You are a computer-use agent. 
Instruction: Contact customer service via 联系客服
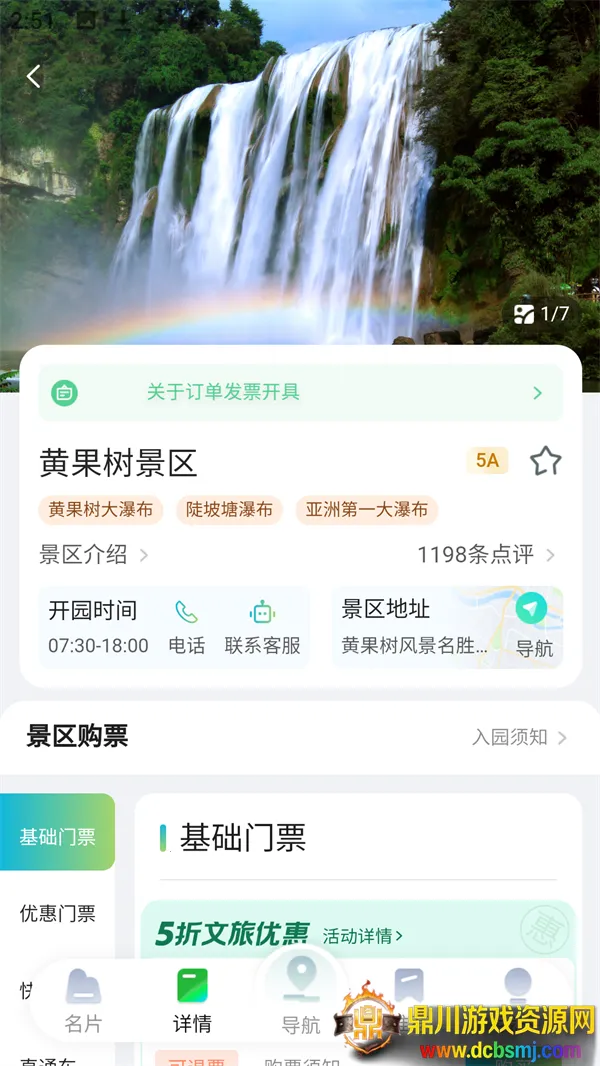tap(262, 628)
